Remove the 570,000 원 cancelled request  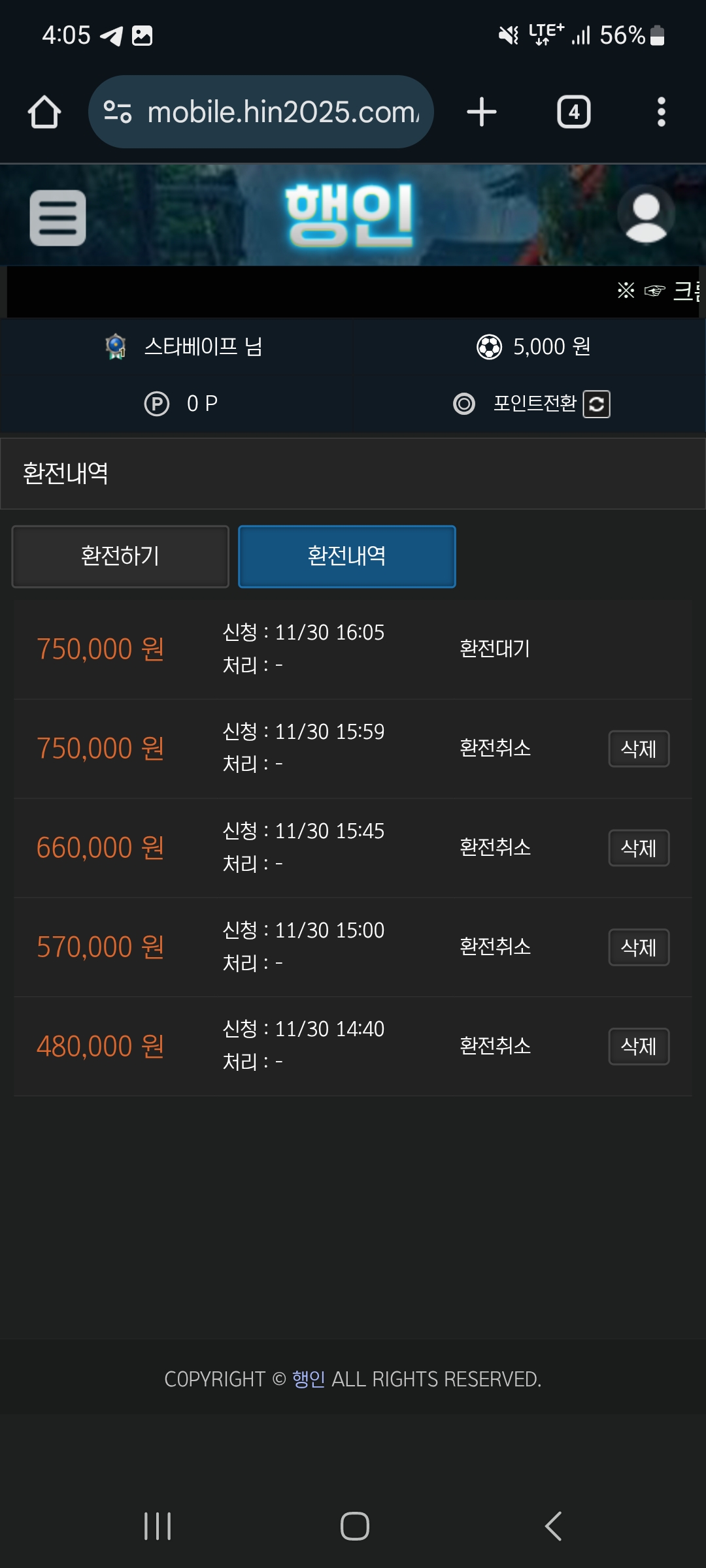click(x=639, y=947)
